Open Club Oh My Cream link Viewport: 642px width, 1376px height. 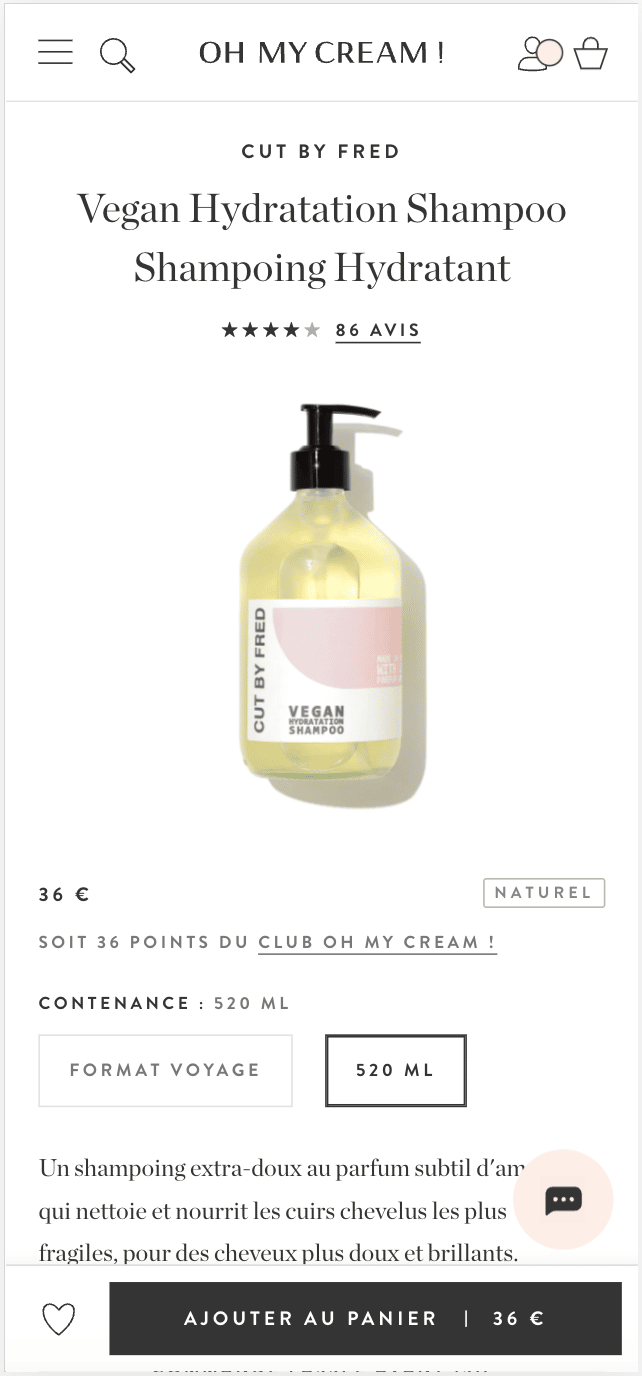377,942
